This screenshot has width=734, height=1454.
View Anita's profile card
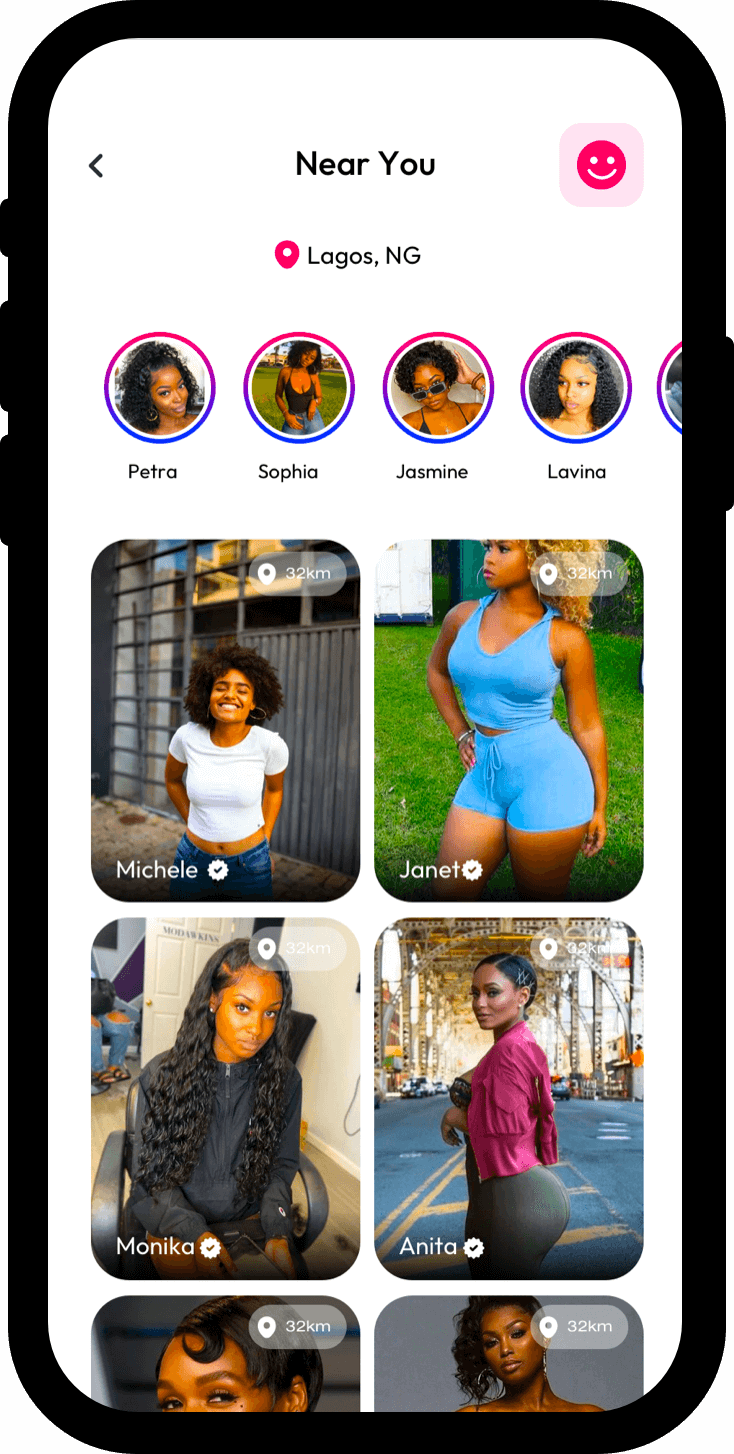(x=508, y=1098)
